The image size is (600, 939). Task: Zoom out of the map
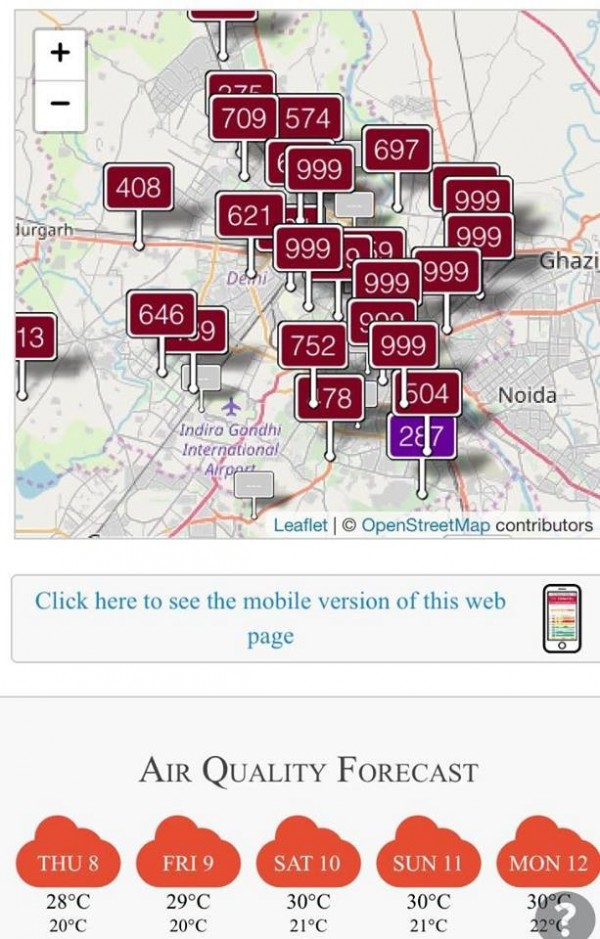tap(60, 104)
